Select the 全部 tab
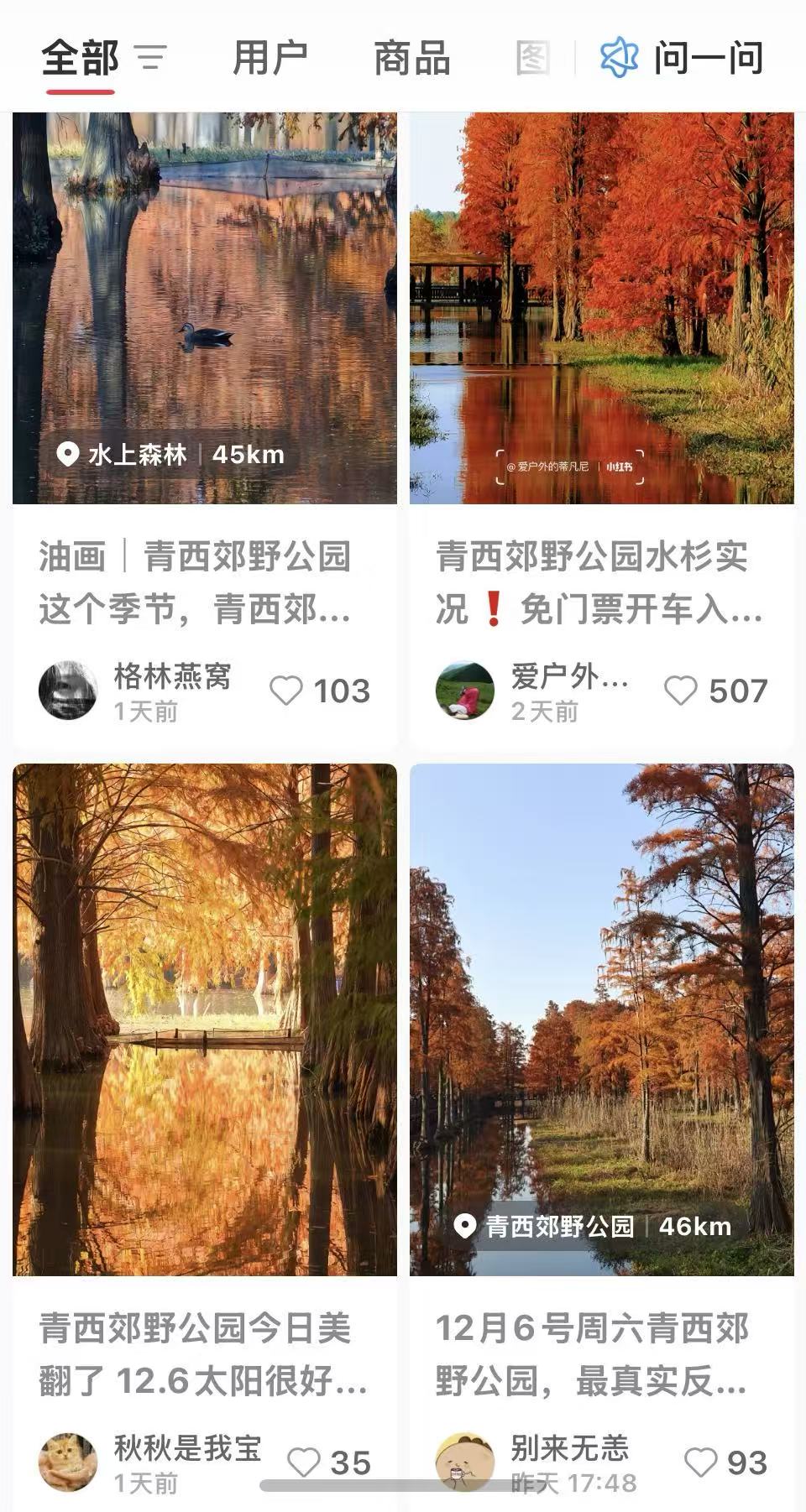Viewport: 806px width, 1512px height. [81, 58]
